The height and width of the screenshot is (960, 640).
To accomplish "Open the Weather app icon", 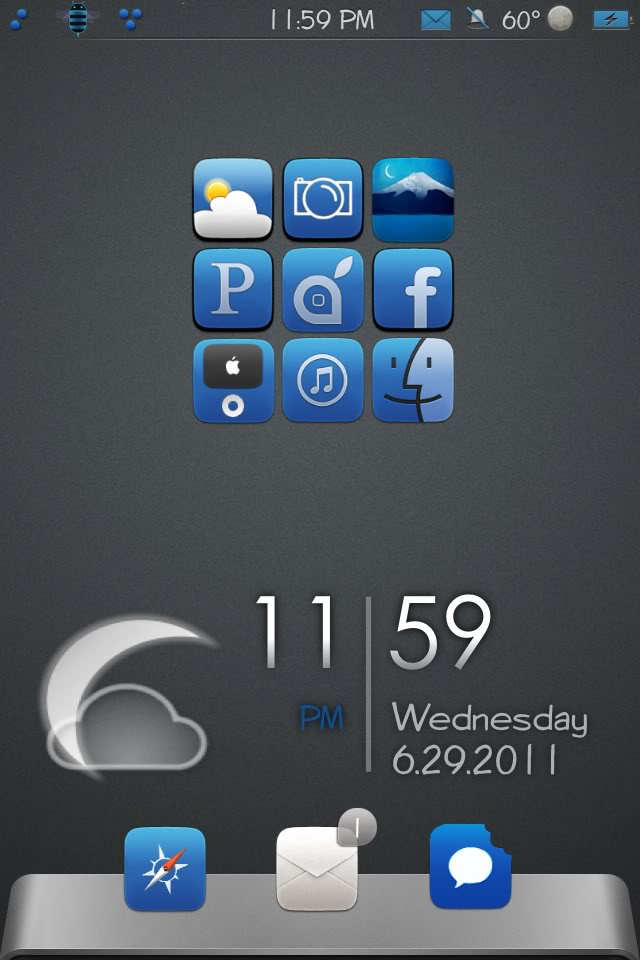I will click(x=232, y=200).
